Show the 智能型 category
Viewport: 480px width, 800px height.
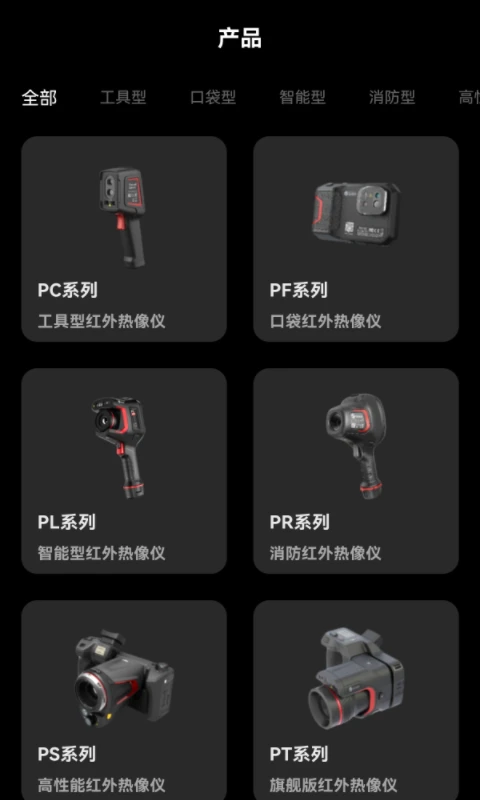point(302,97)
